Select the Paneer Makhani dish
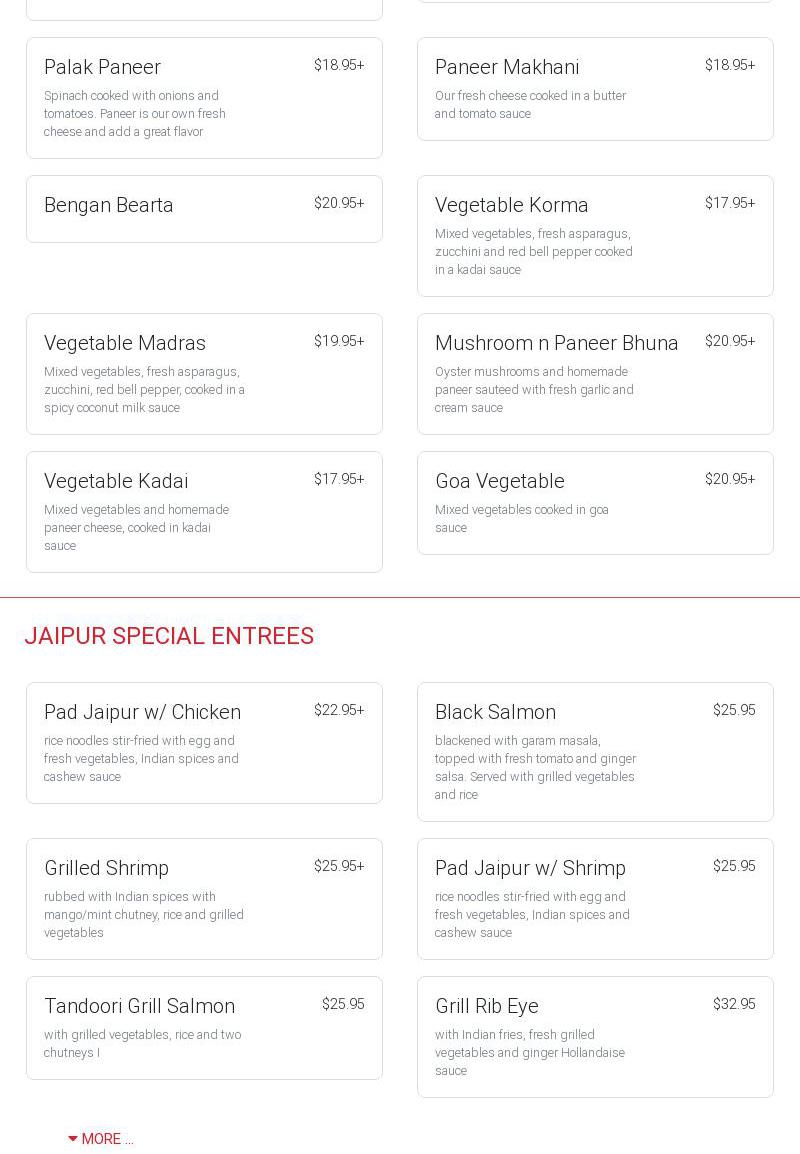Screen dimensions: 800x1154 coord(595,89)
